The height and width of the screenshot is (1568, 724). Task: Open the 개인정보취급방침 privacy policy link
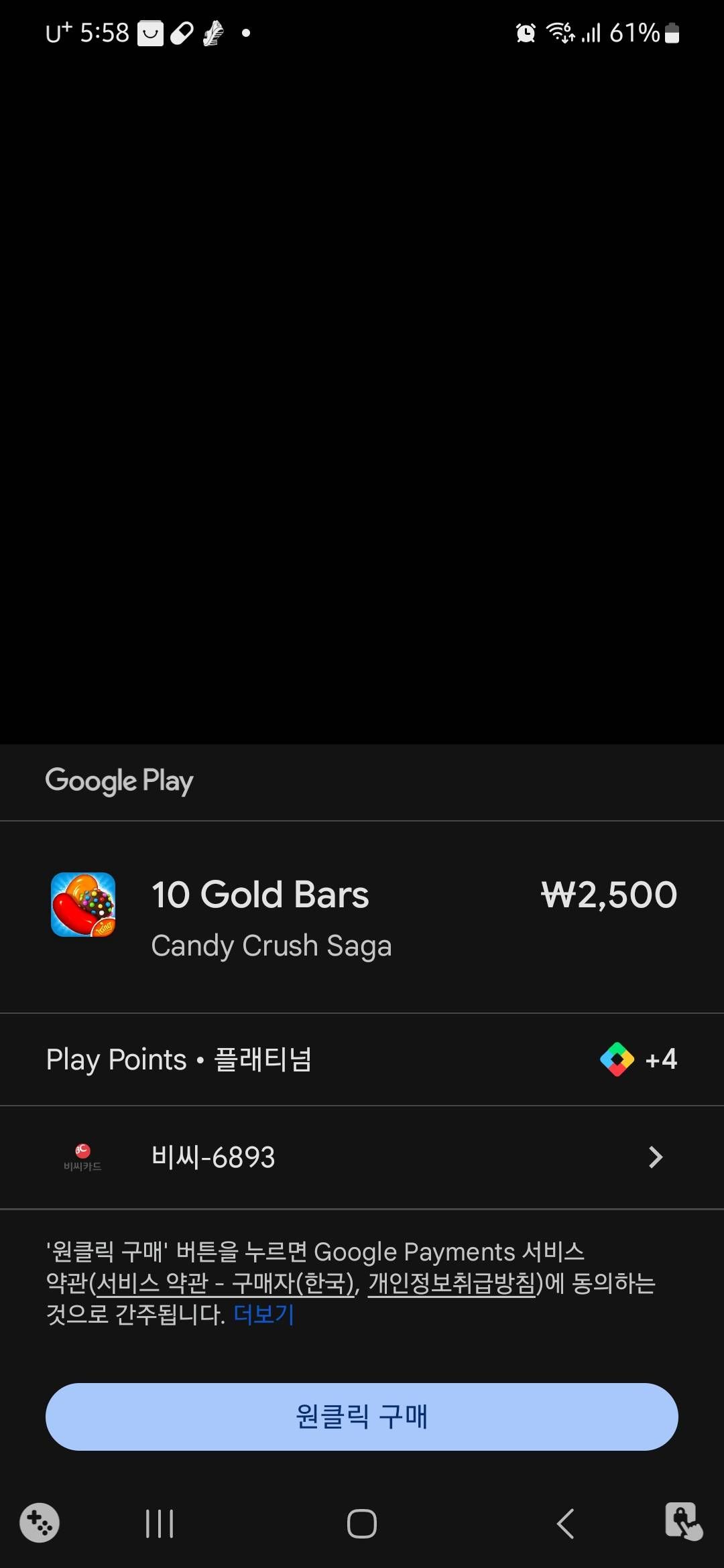[453, 1283]
